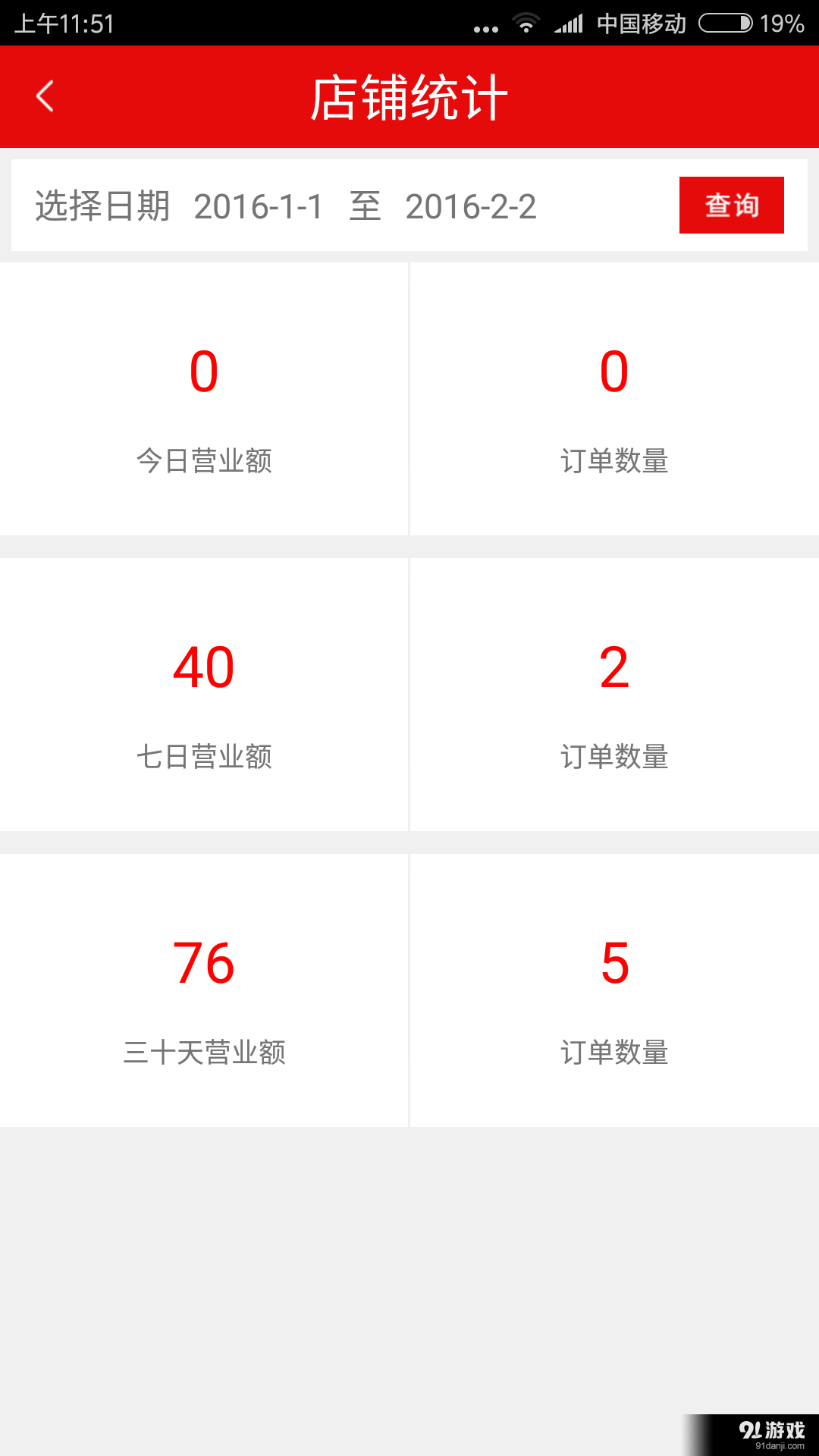The image size is (819, 1456).
Task: Open the end date picker 2016-2-2
Action: pos(473,206)
